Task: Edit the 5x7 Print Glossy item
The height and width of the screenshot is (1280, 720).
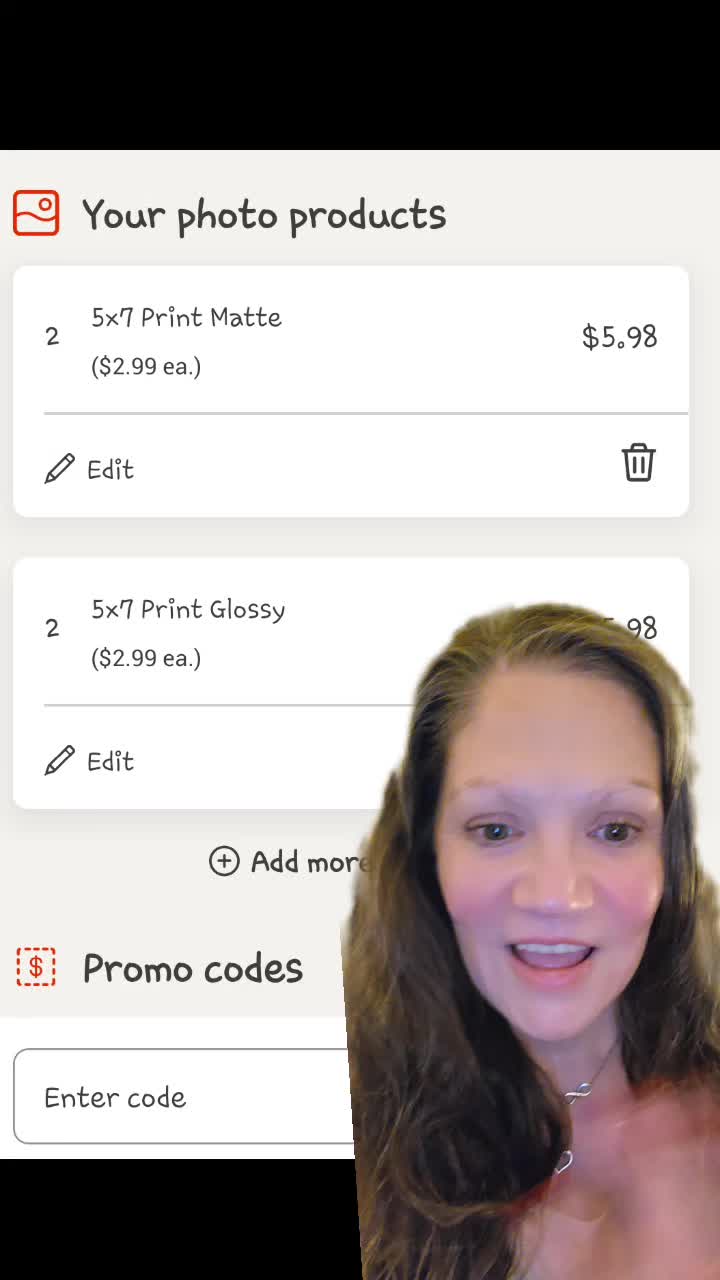Action: (89, 761)
